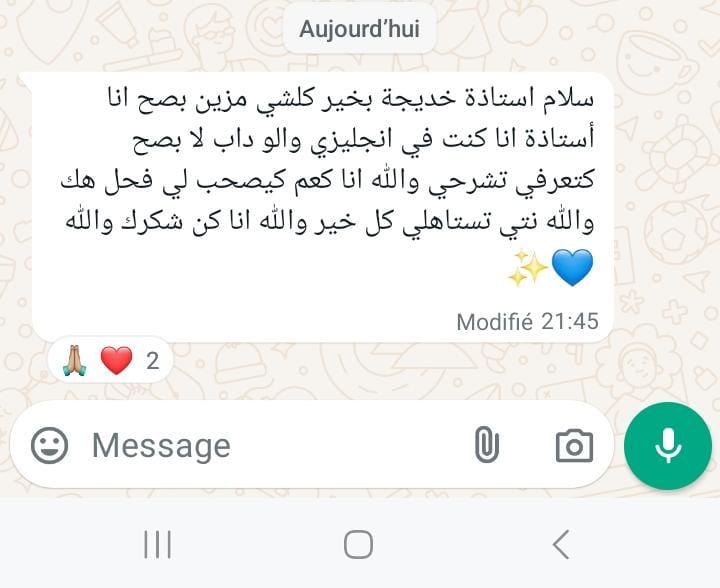Go back using the system back button
This screenshot has height=588, width=720.
pos(561,544)
